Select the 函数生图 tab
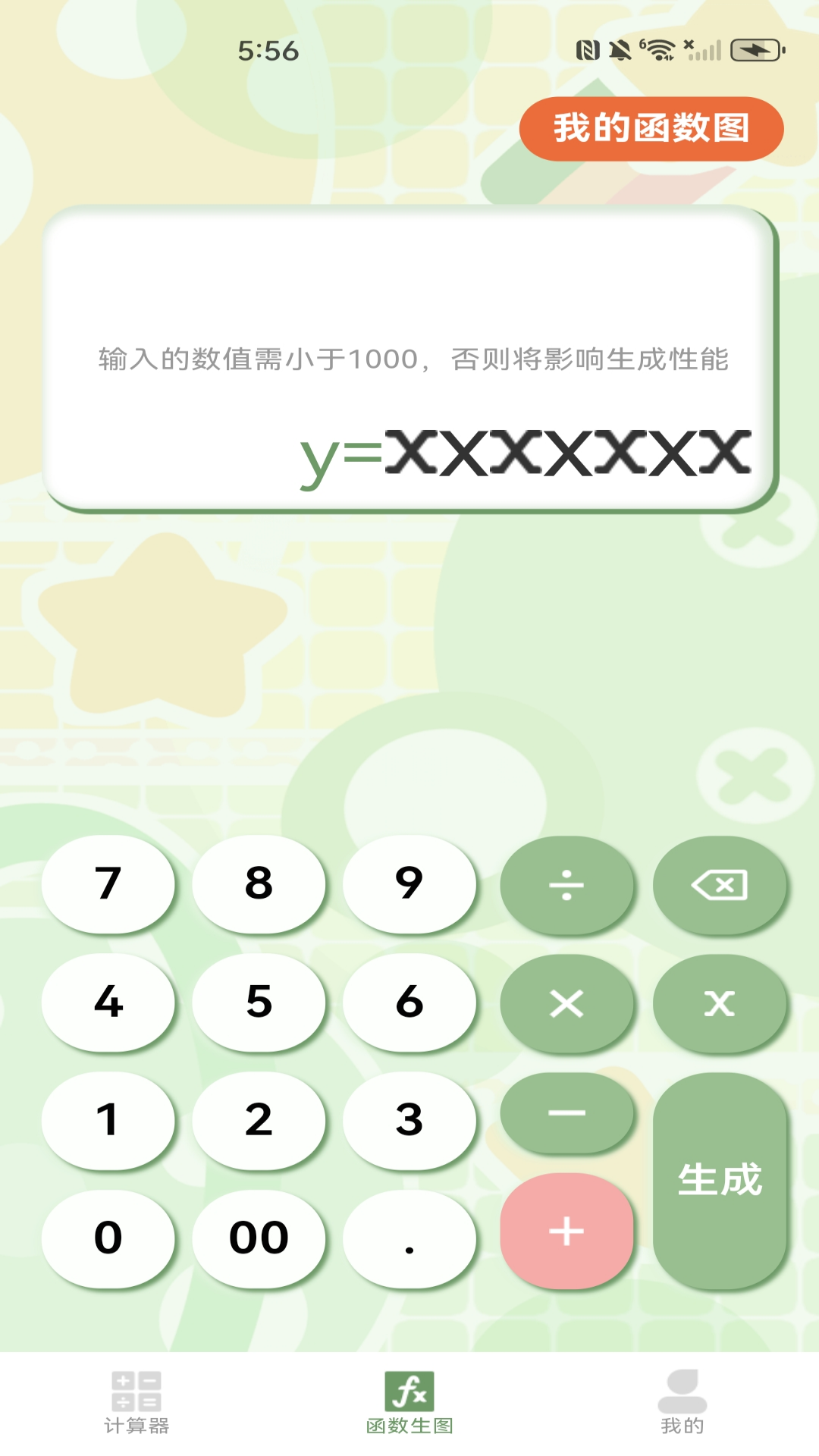This screenshot has height=1456, width=819. click(x=409, y=1403)
